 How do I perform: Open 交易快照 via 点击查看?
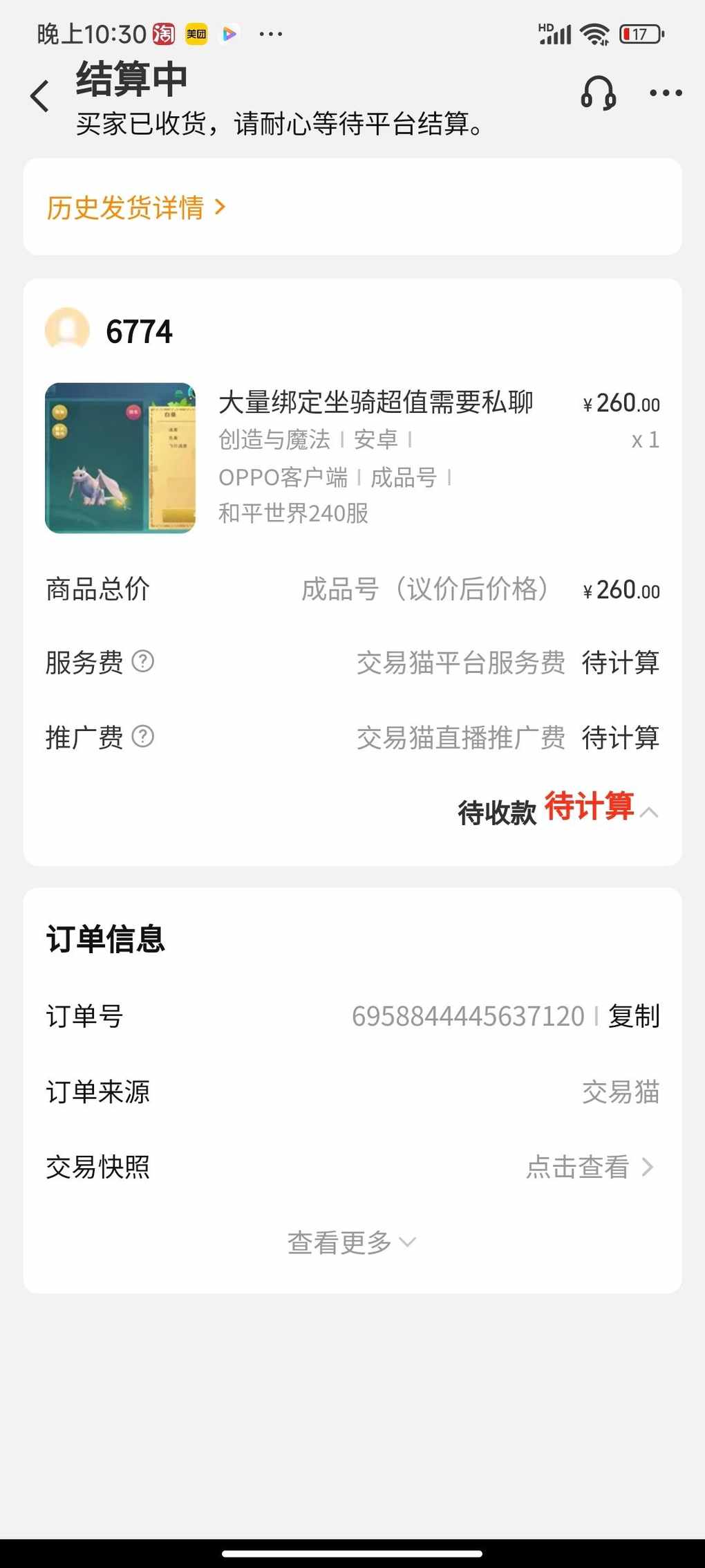tap(590, 1167)
